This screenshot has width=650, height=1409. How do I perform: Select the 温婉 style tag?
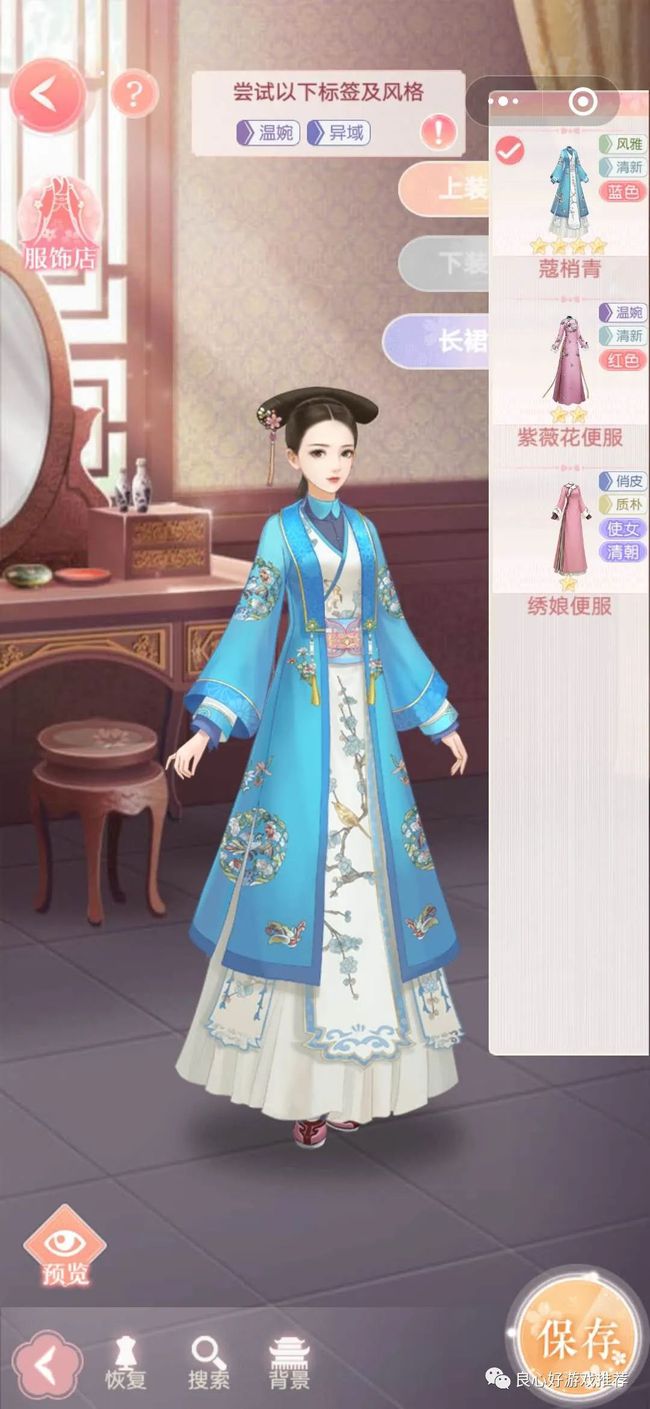pyautogui.click(x=268, y=132)
